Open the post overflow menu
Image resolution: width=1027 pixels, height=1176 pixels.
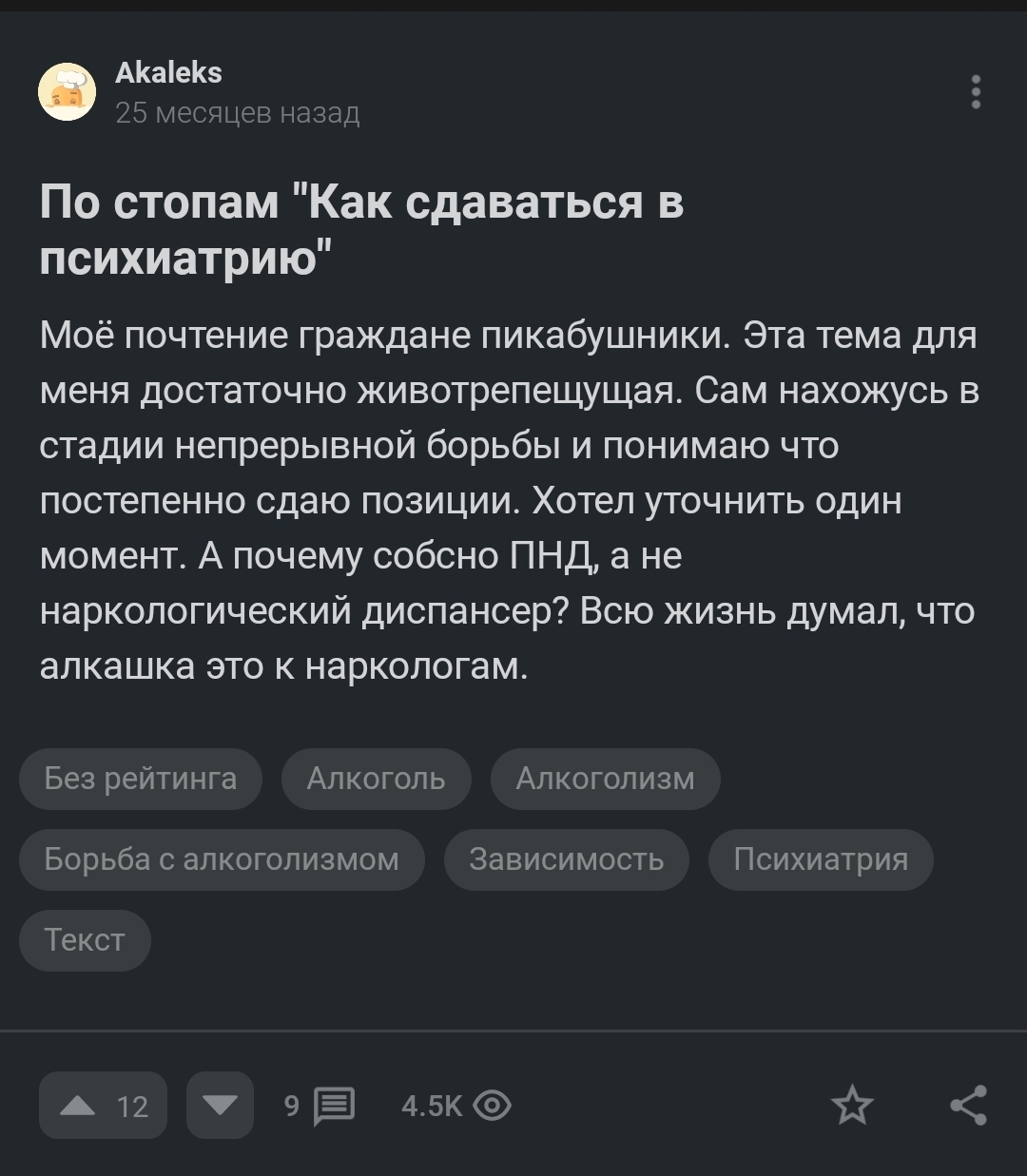coord(976,92)
